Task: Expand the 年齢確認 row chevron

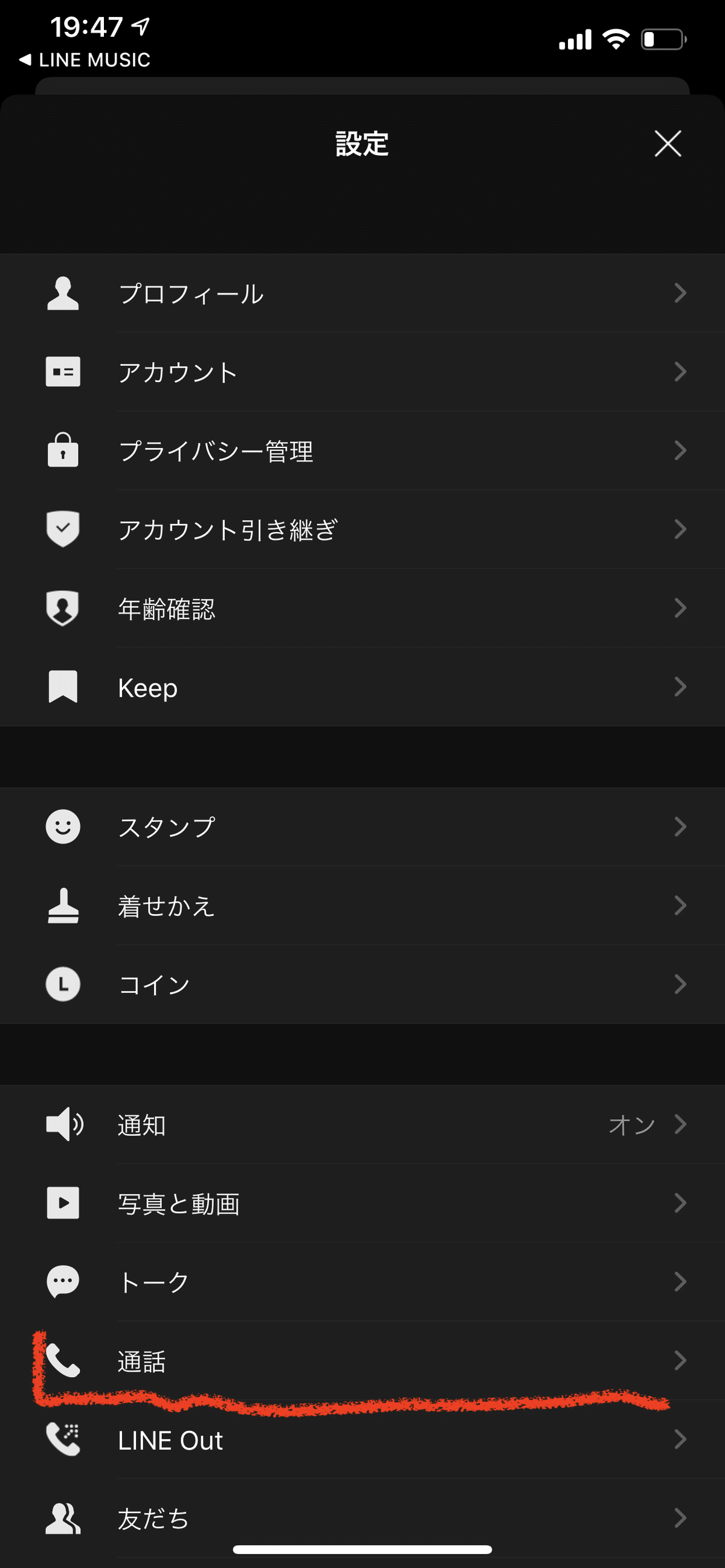Action: tap(680, 609)
